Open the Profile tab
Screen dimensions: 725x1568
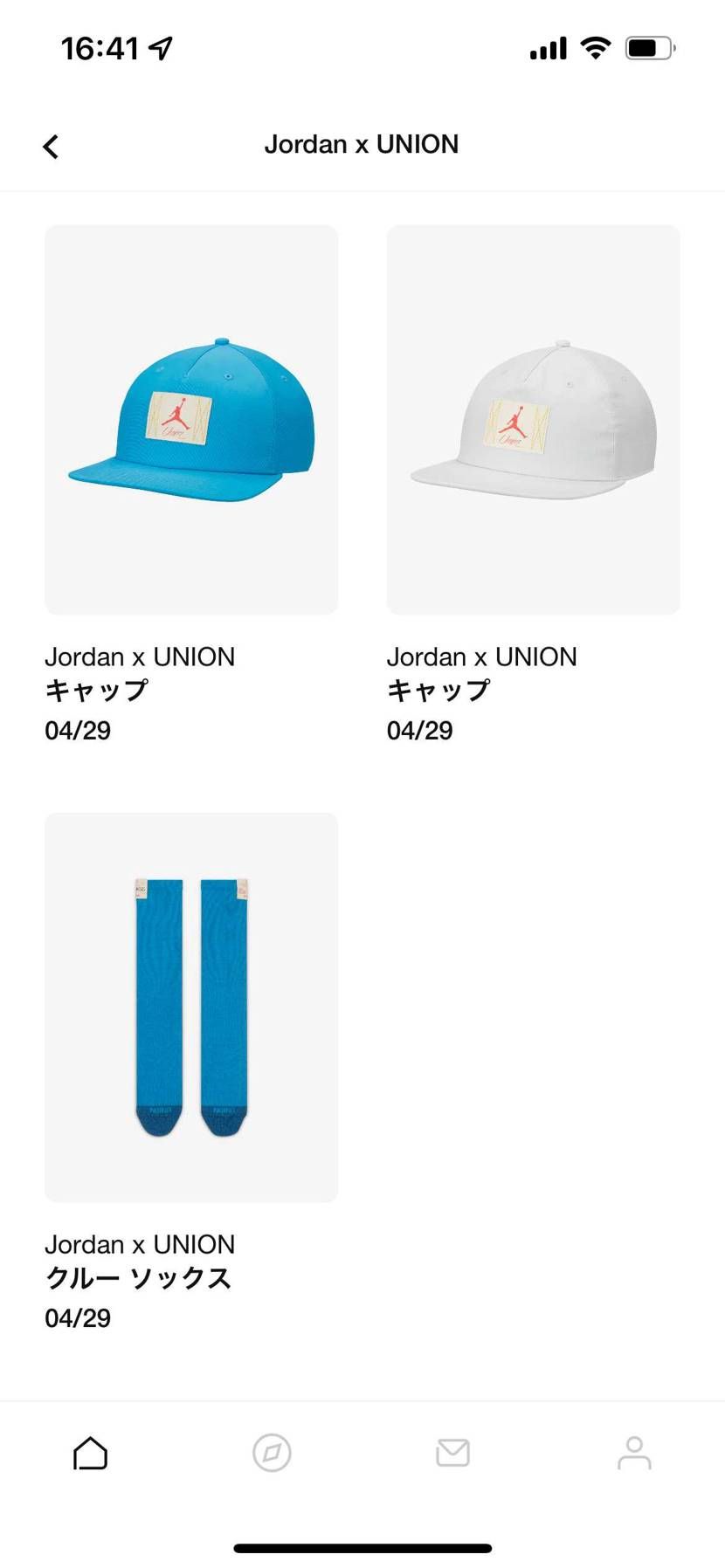(x=634, y=1454)
